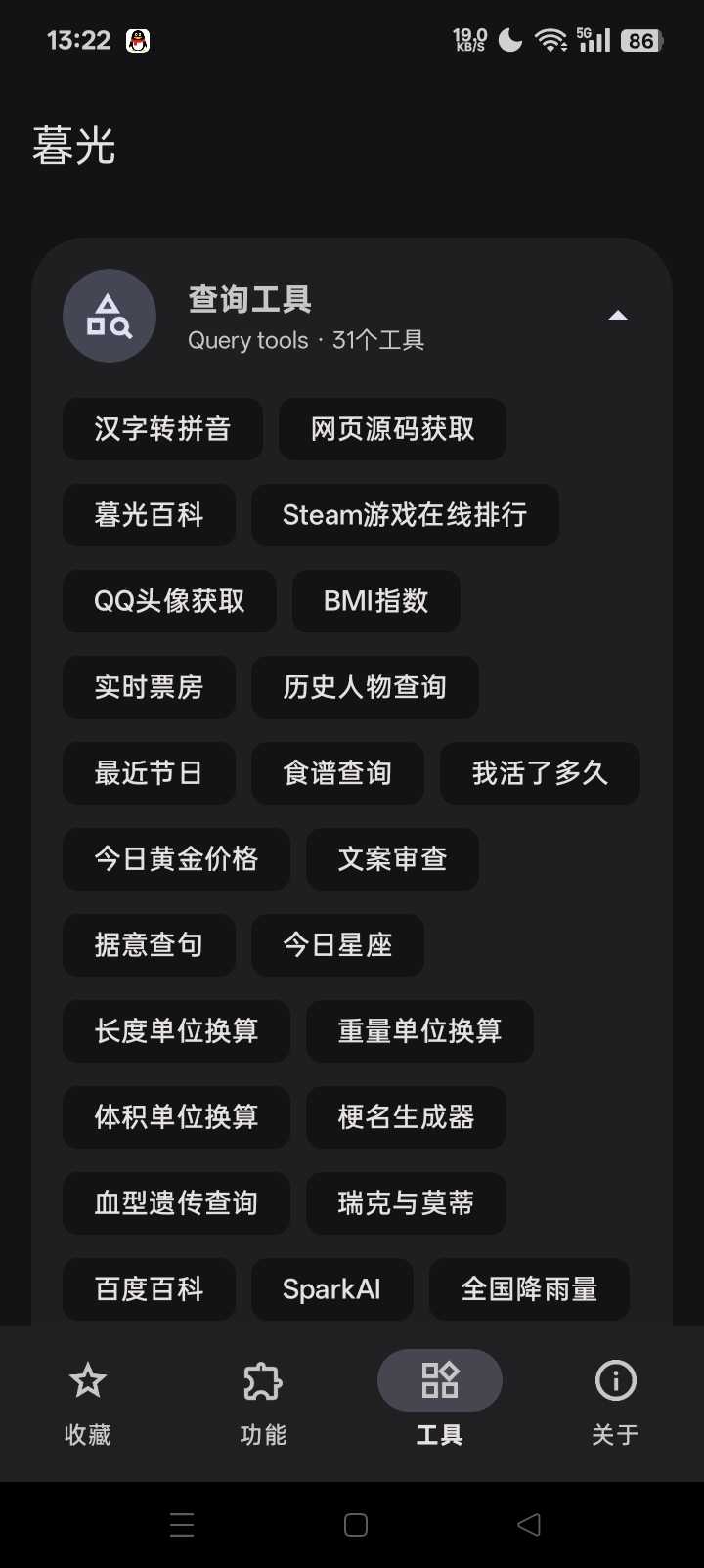Open the SparkAI tool
The height and width of the screenshot is (1568, 704).
tap(331, 1289)
